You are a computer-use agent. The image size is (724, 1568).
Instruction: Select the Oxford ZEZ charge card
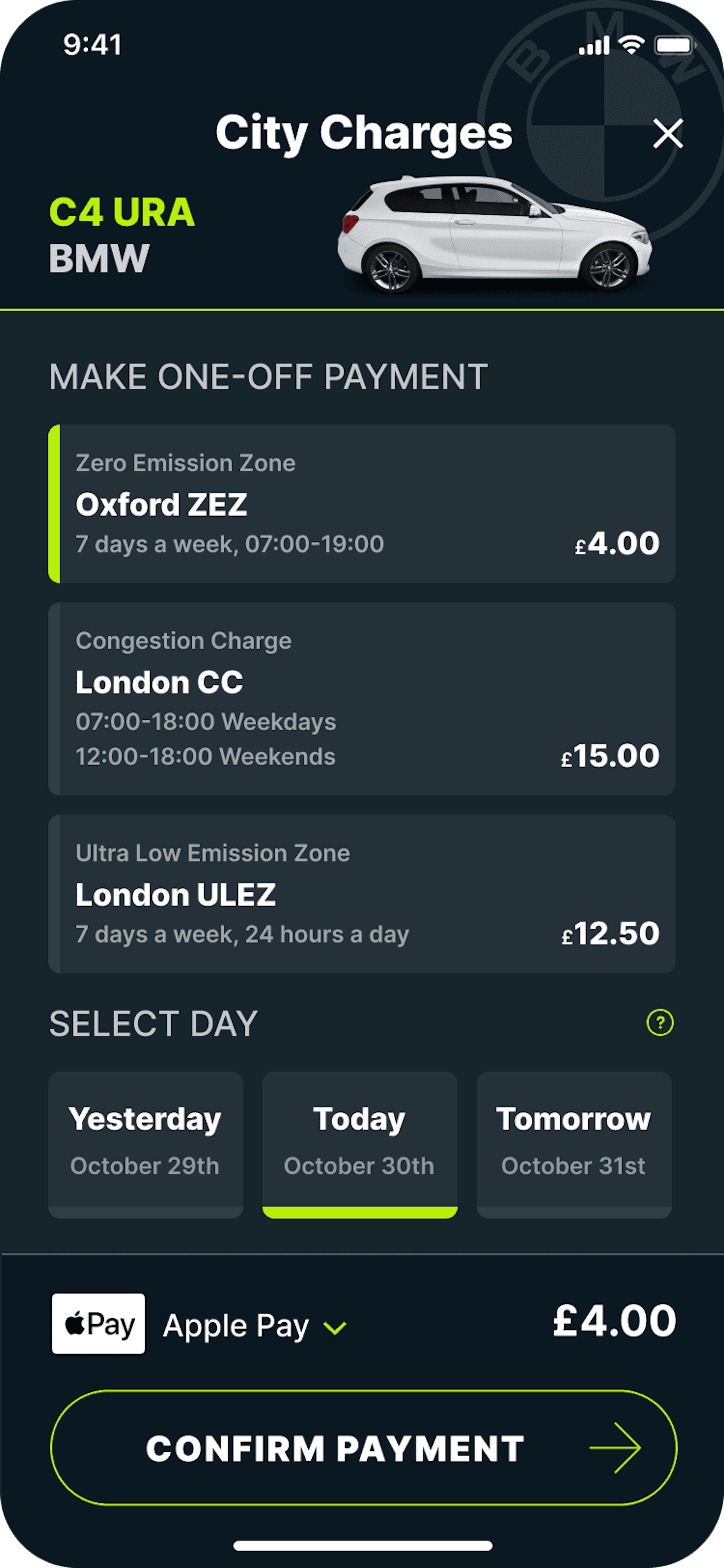pyautogui.click(x=362, y=505)
